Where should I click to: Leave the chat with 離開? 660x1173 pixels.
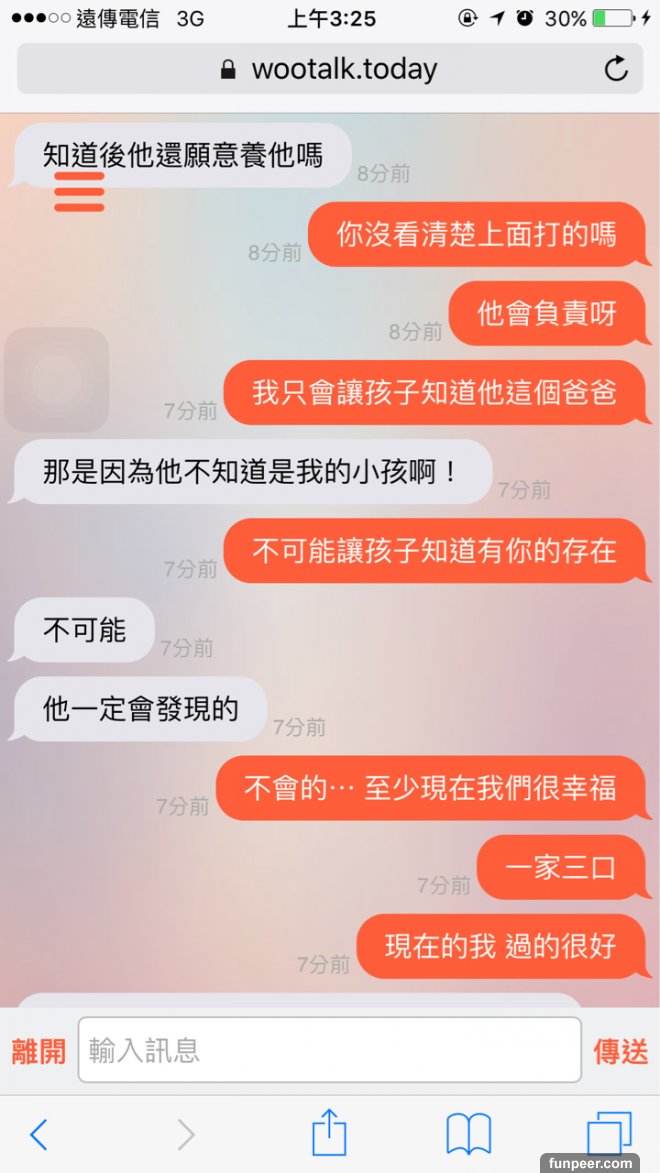pos(39,1051)
